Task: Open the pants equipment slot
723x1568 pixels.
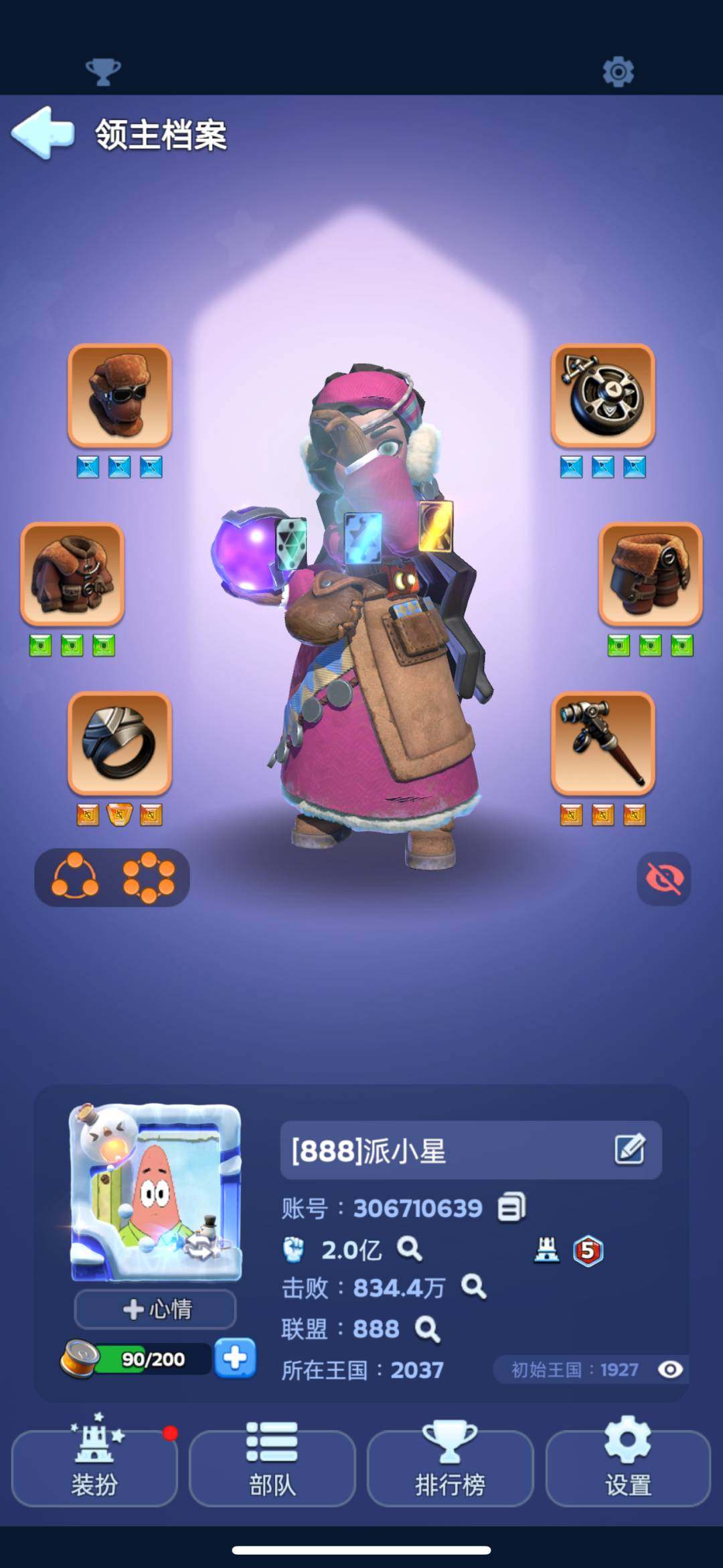Action: (650, 574)
